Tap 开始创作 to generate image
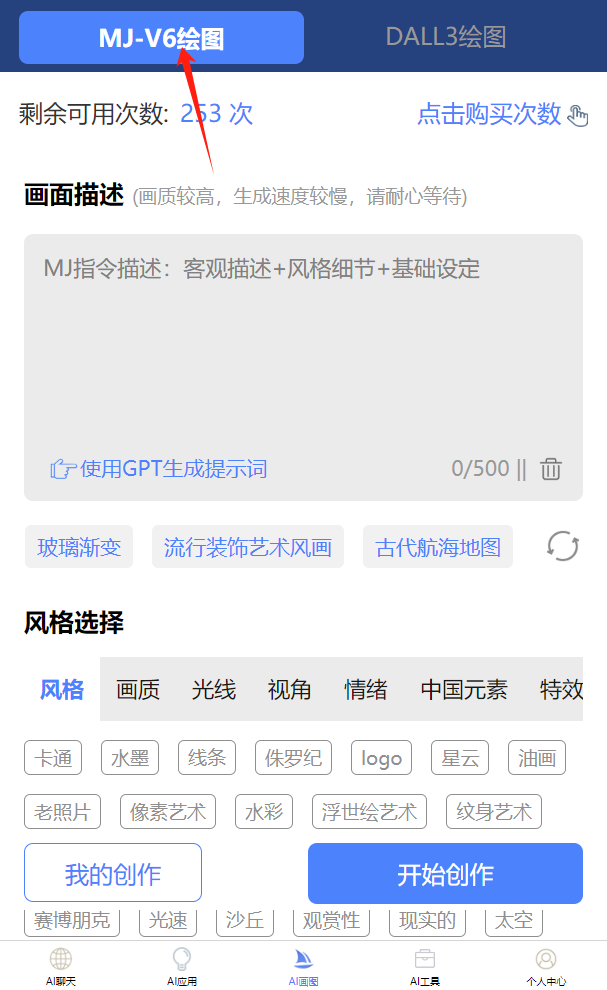This screenshot has width=607, height=990. pyautogui.click(x=445, y=873)
